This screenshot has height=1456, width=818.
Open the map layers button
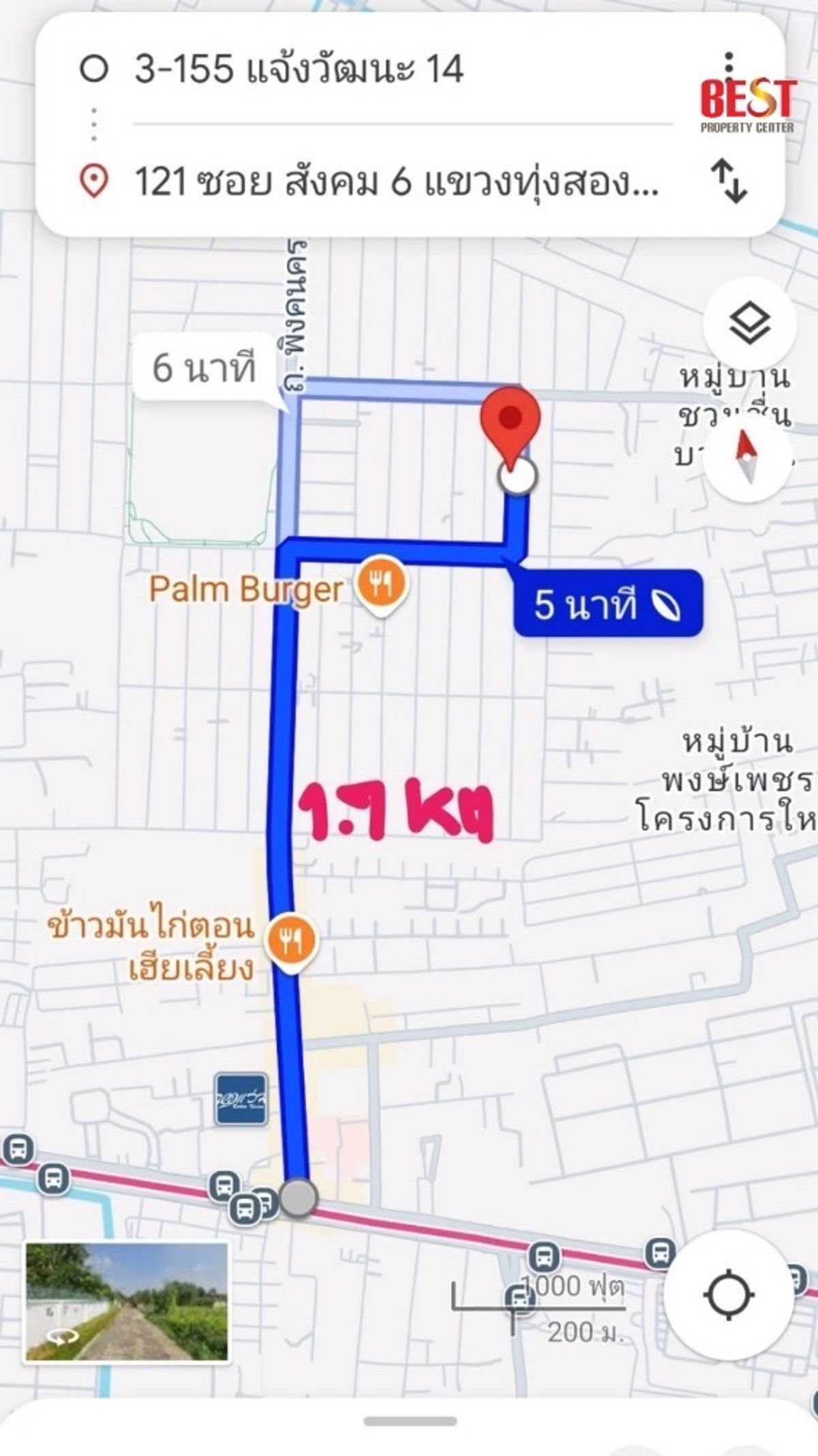pos(749,324)
